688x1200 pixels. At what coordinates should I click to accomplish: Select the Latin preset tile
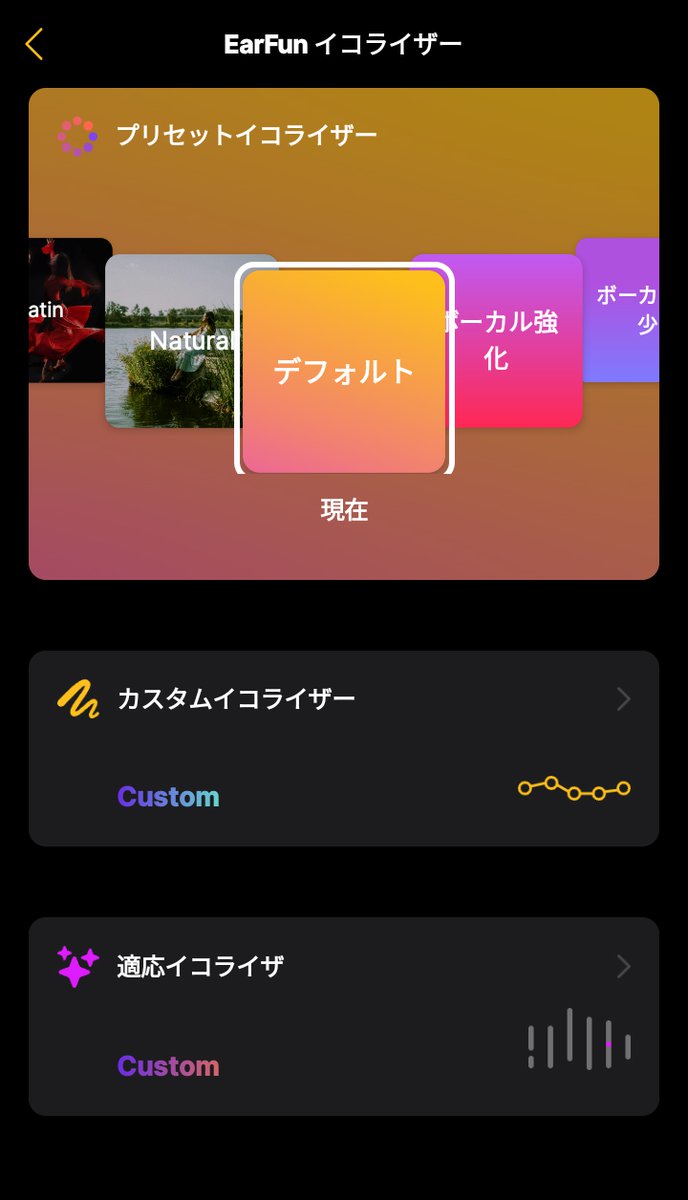pos(69,310)
